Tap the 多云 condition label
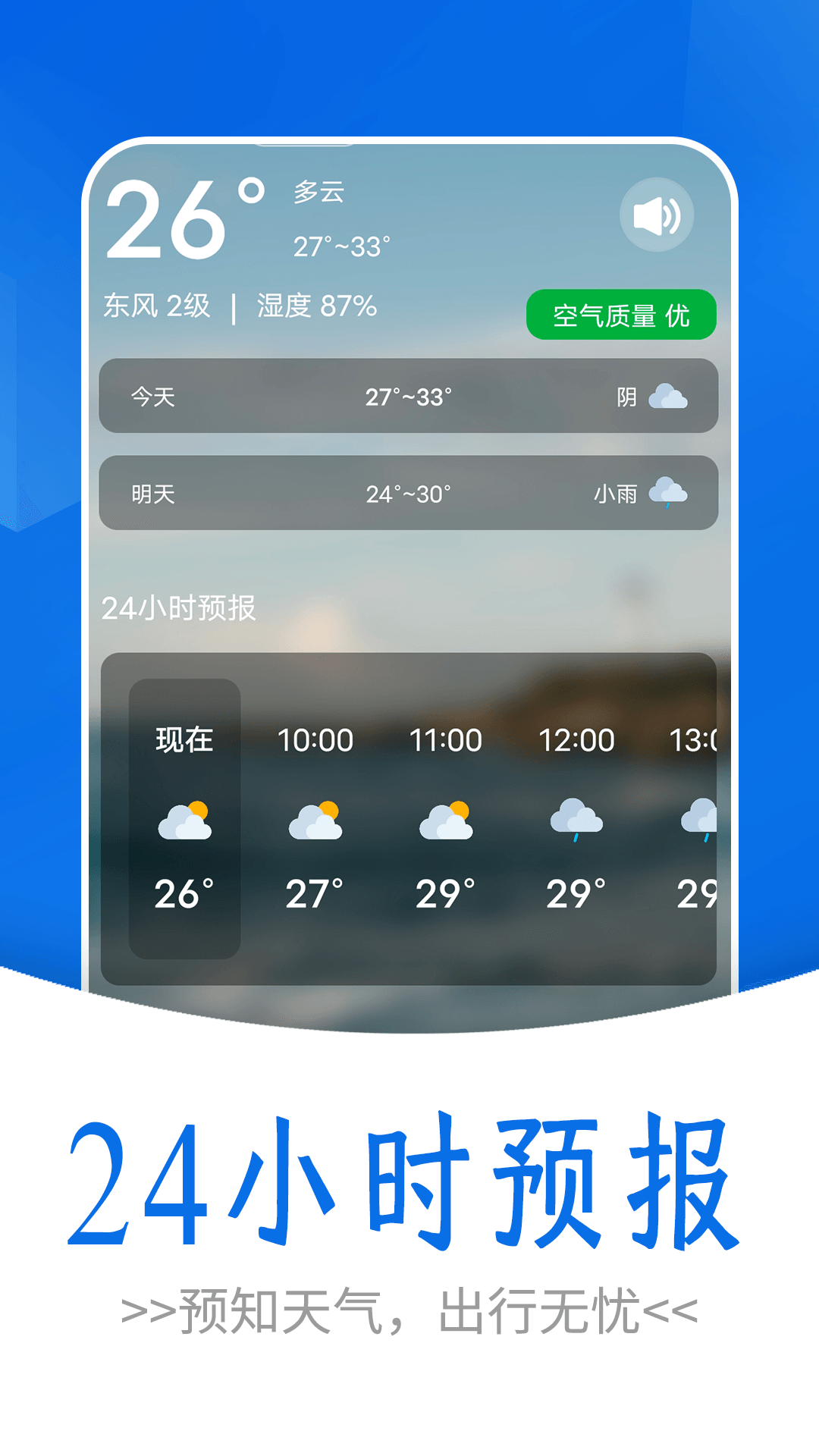 tap(318, 195)
